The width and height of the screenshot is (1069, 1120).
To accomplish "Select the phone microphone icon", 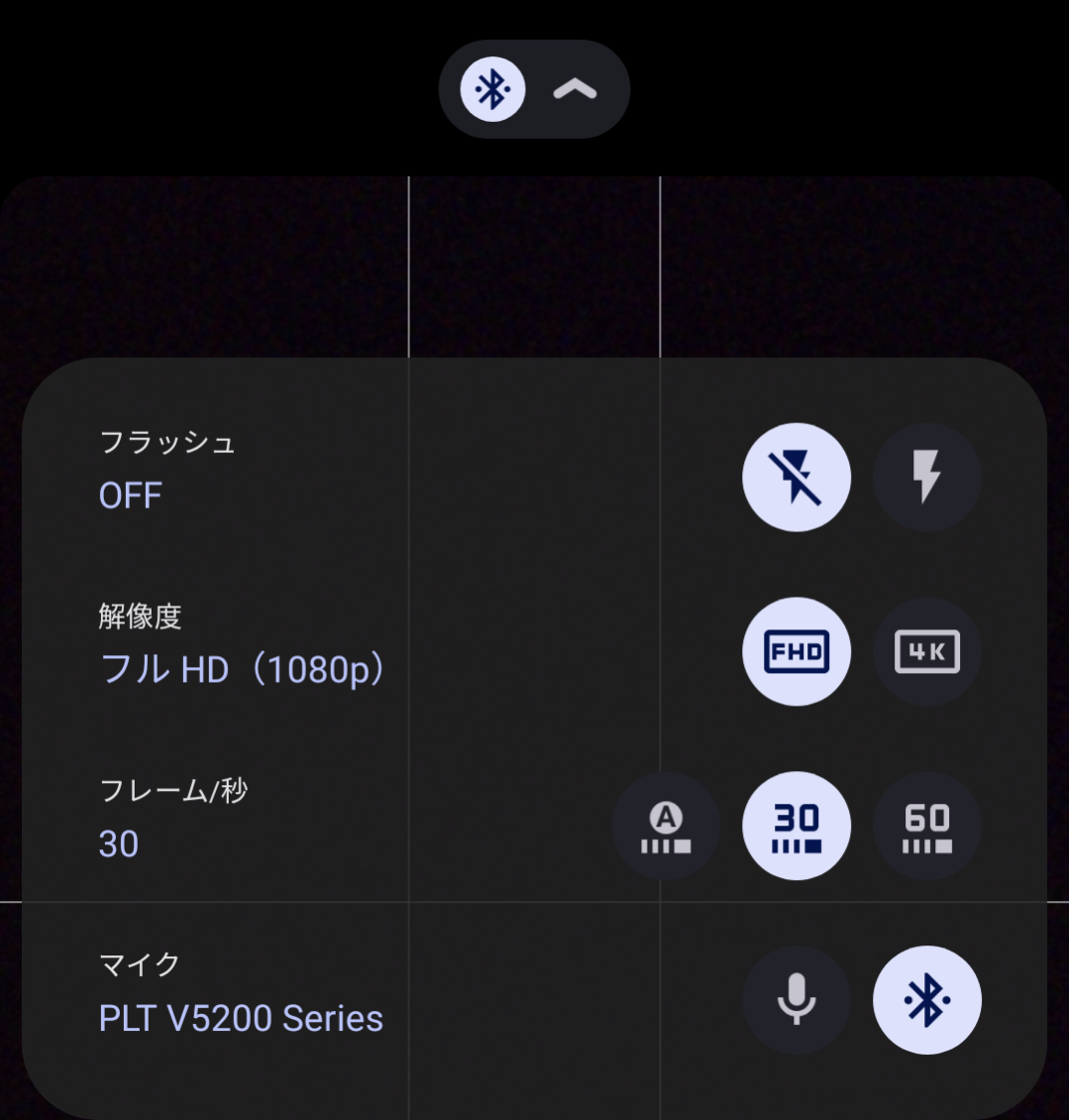I will click(797, 1000).
